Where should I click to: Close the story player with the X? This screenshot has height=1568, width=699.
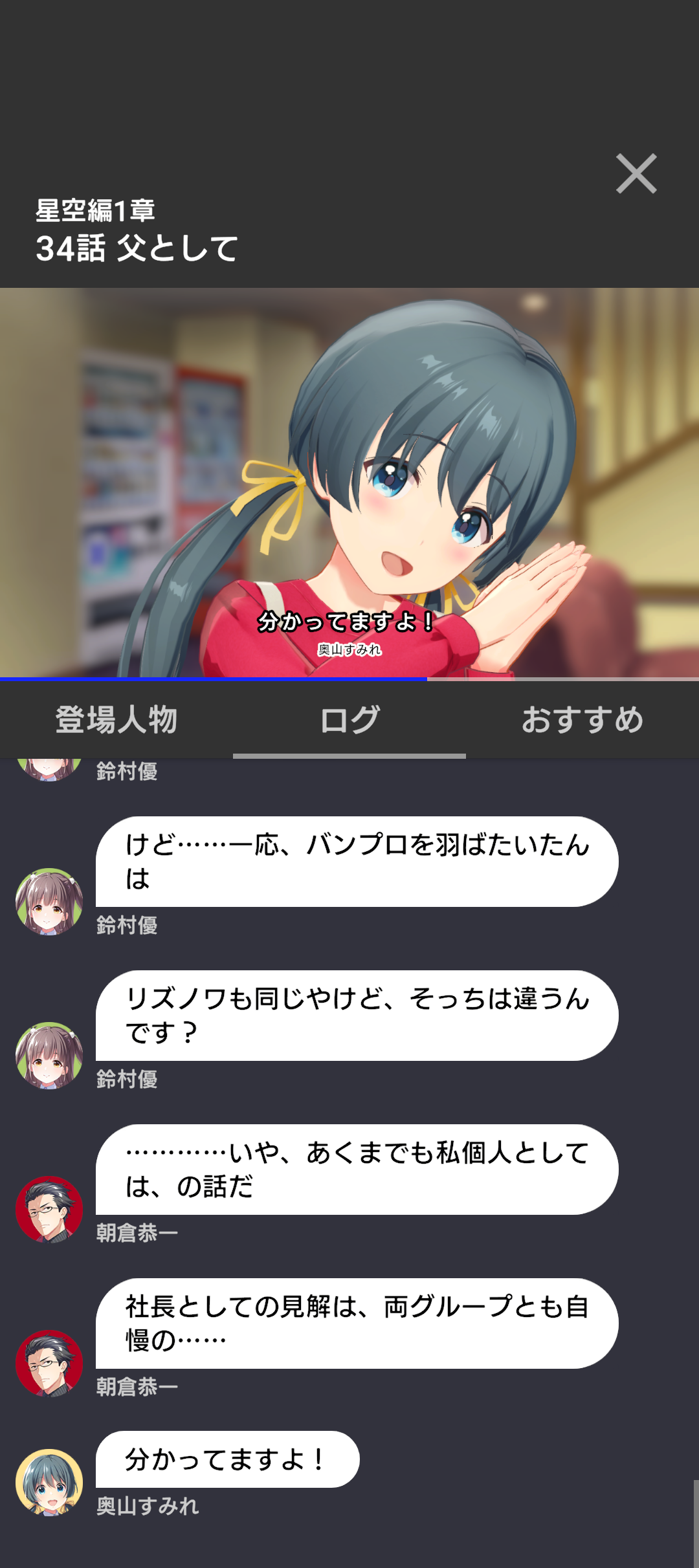tap(636, 173)
